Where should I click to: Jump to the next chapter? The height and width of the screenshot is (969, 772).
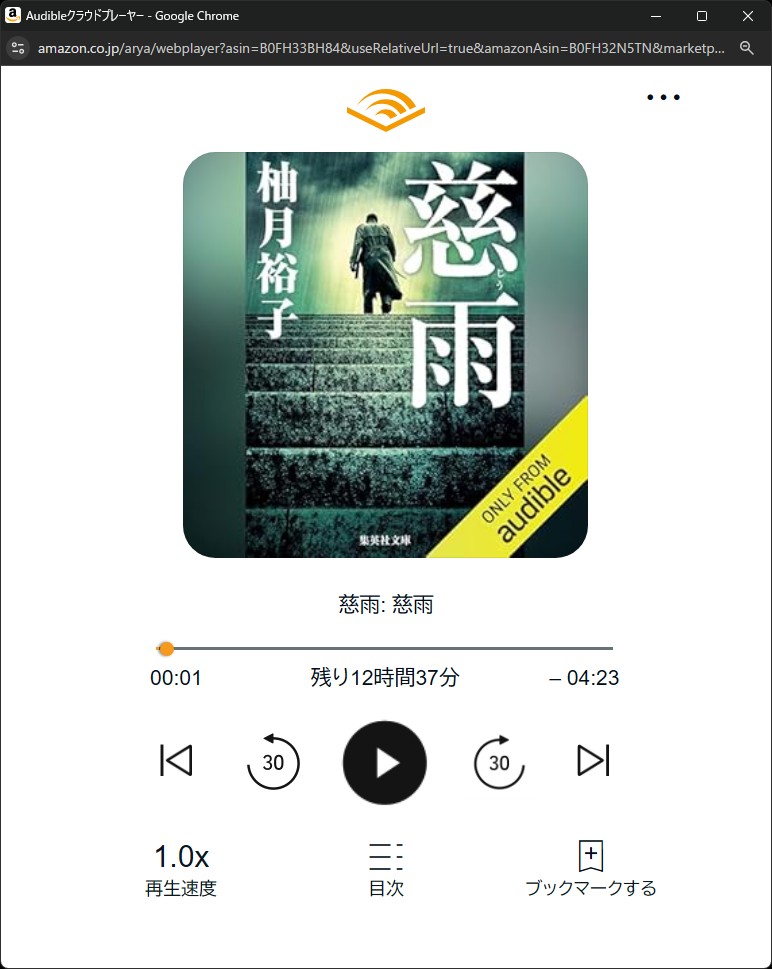point(593,761)
